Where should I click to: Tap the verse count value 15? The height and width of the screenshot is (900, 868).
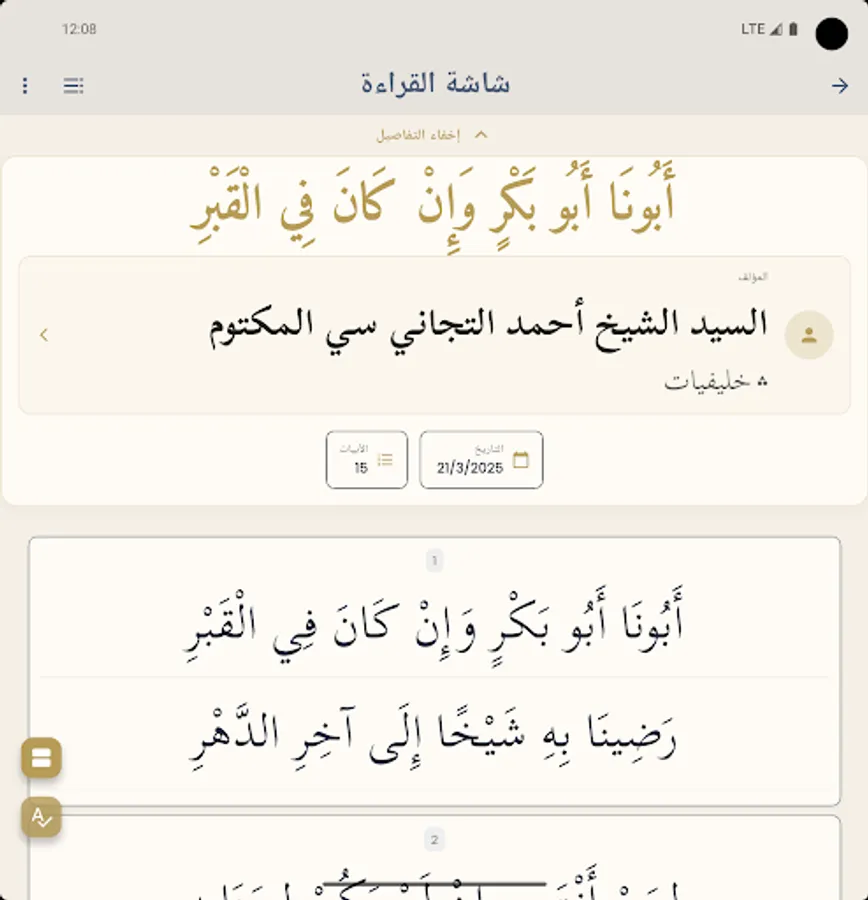(x=362, y=467)
